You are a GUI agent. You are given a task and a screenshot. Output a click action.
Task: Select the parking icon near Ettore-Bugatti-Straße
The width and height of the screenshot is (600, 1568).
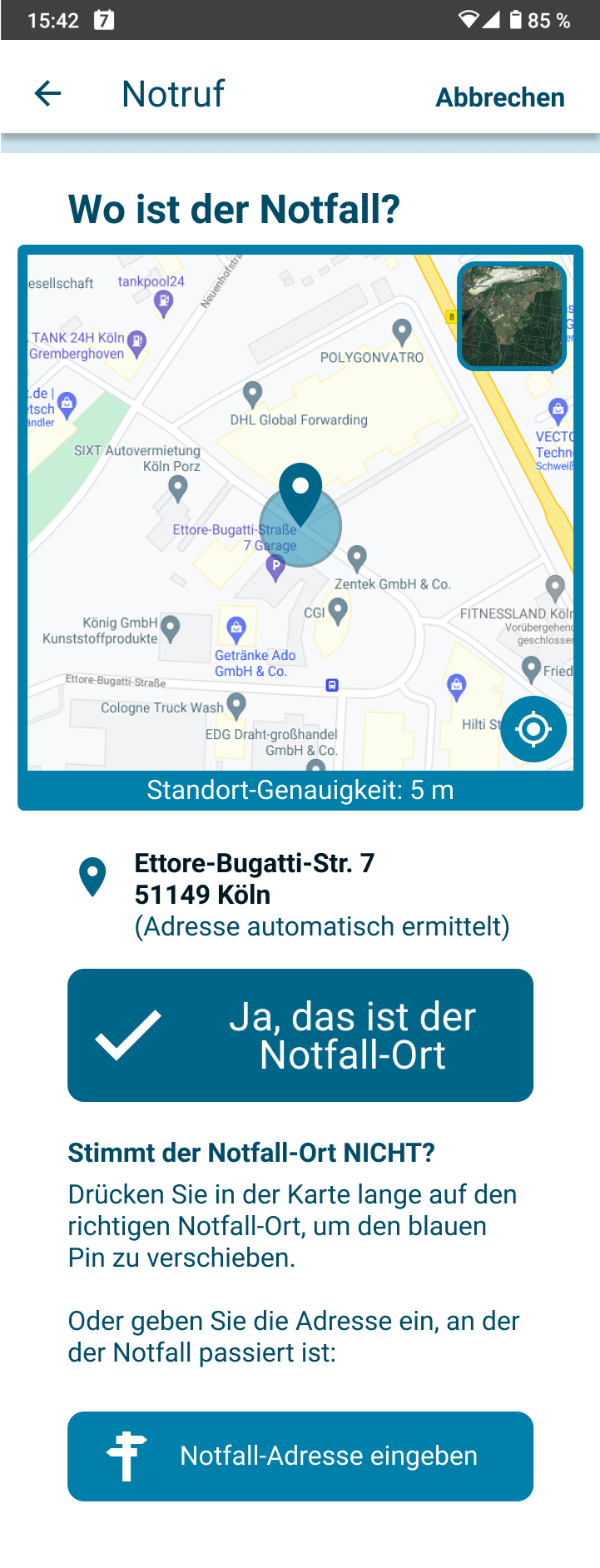click(275, 566)
